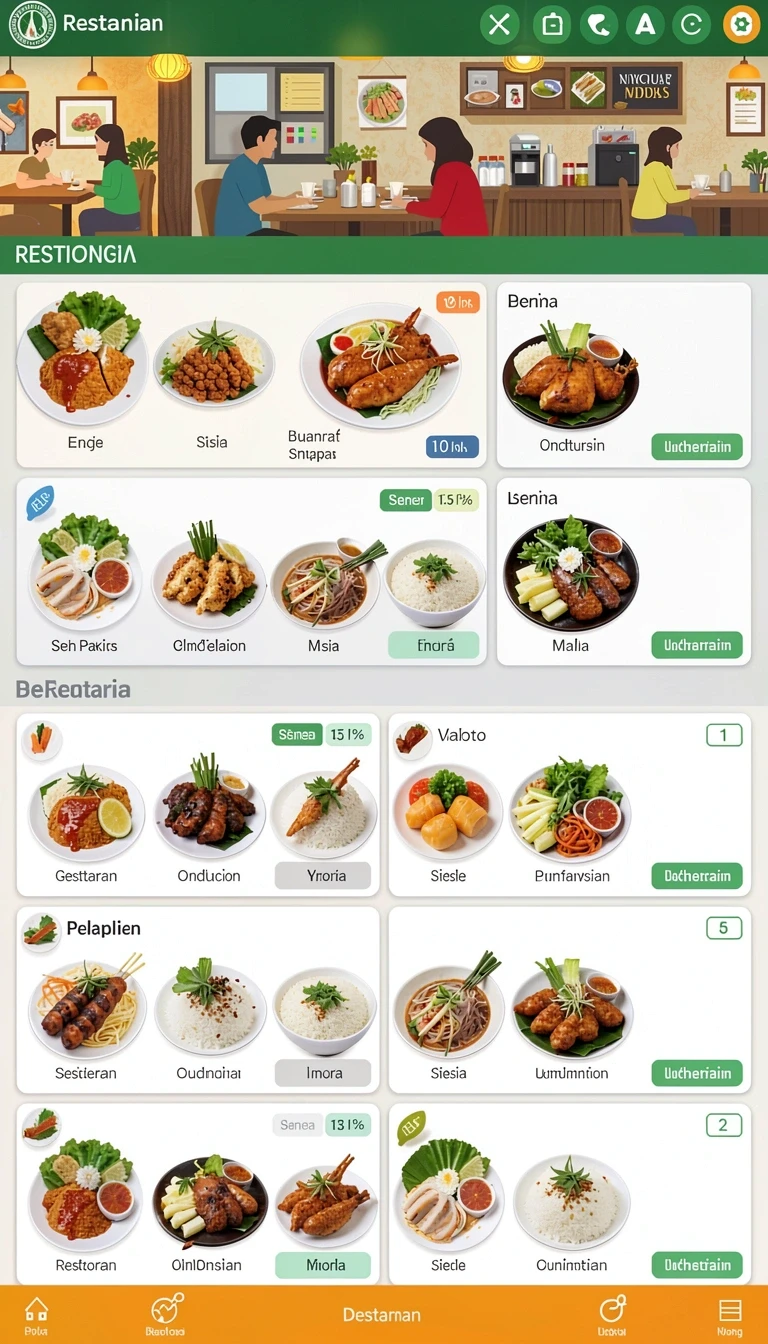Open the Destaman tab
The image size is (768, 1344).
382,1315
